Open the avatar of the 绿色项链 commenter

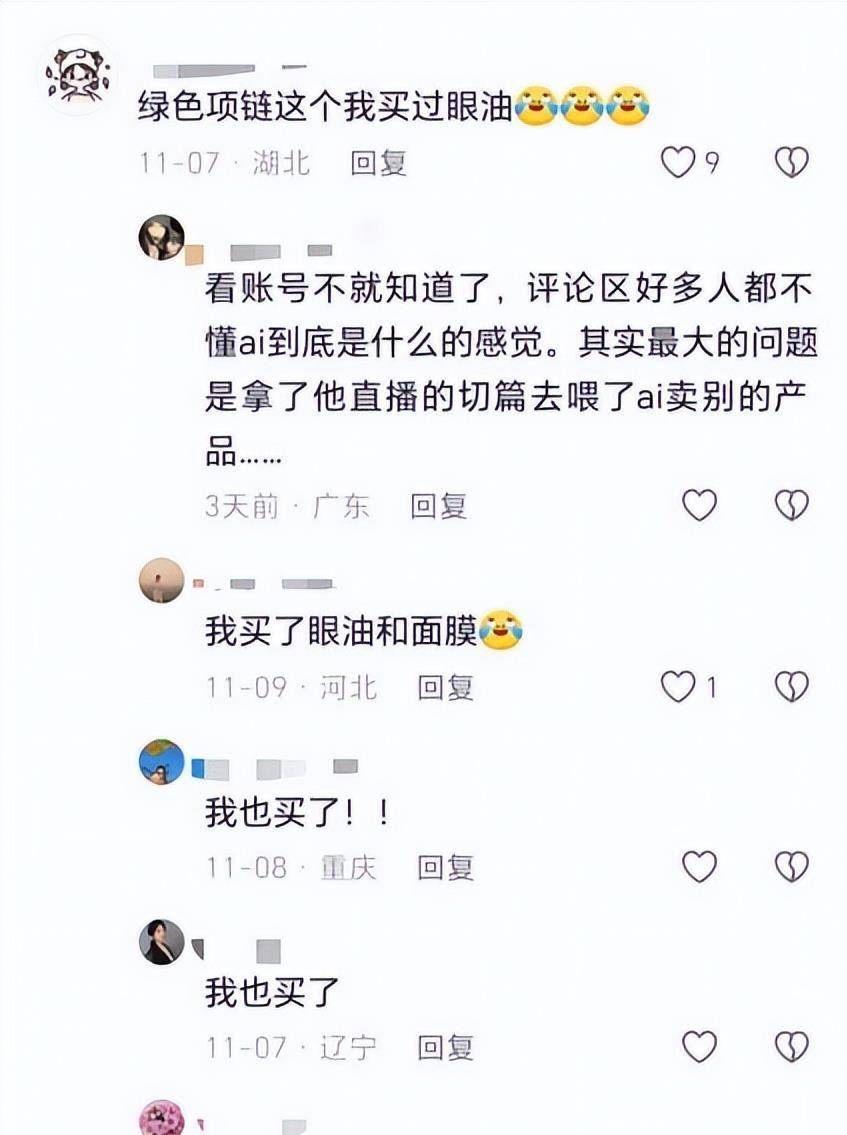point(77,76)
